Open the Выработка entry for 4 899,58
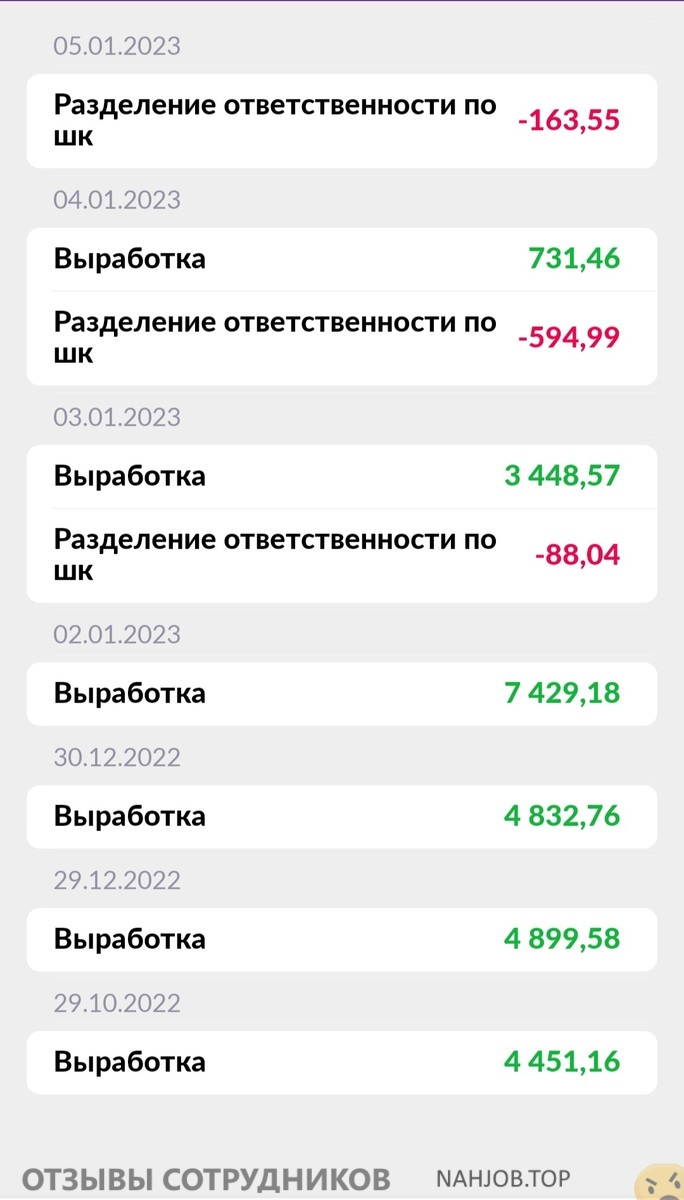The image size is (684, 1200). coord(342,940)
